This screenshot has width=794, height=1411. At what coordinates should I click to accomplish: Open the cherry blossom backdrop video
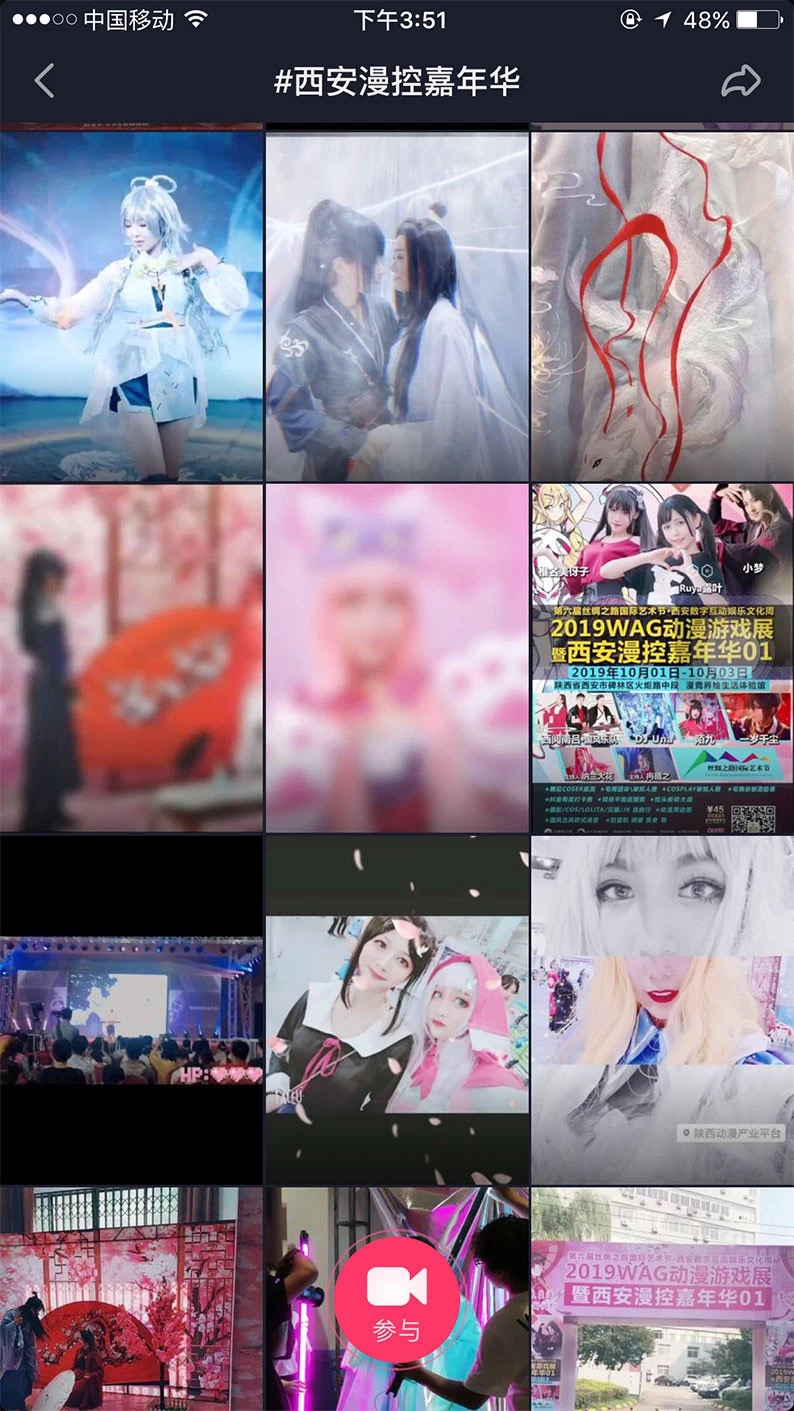click(x=131, y=1300)
